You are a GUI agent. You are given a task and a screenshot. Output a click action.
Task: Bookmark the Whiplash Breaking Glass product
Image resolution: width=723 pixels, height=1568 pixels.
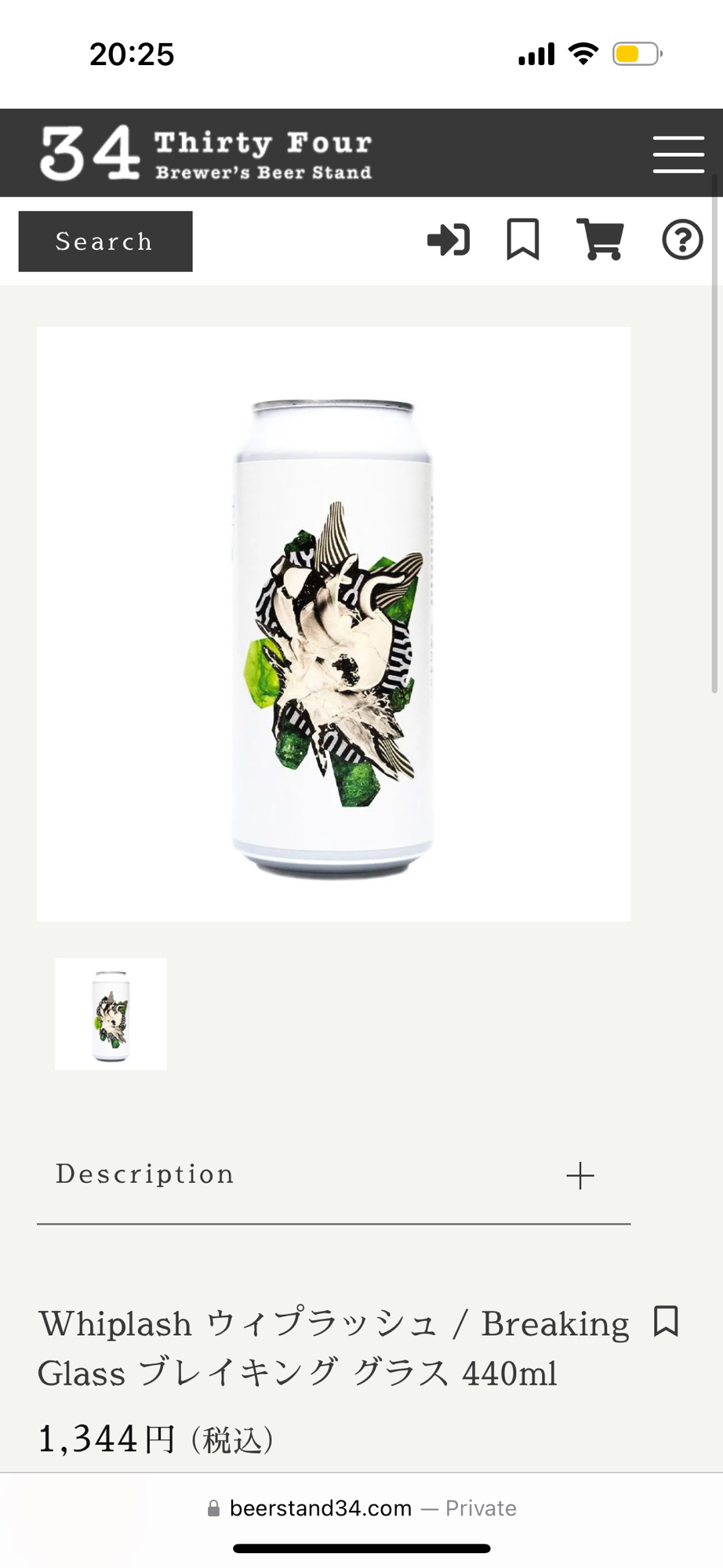(666, 1321)
